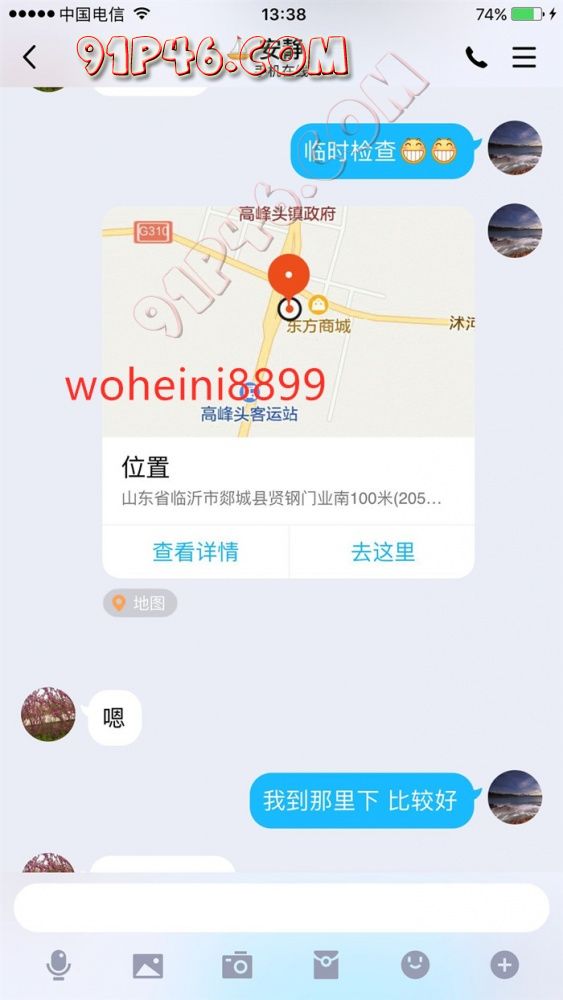Go back from the chat
Viewport: 563px width, 1000px height.
tap(29, 58)
